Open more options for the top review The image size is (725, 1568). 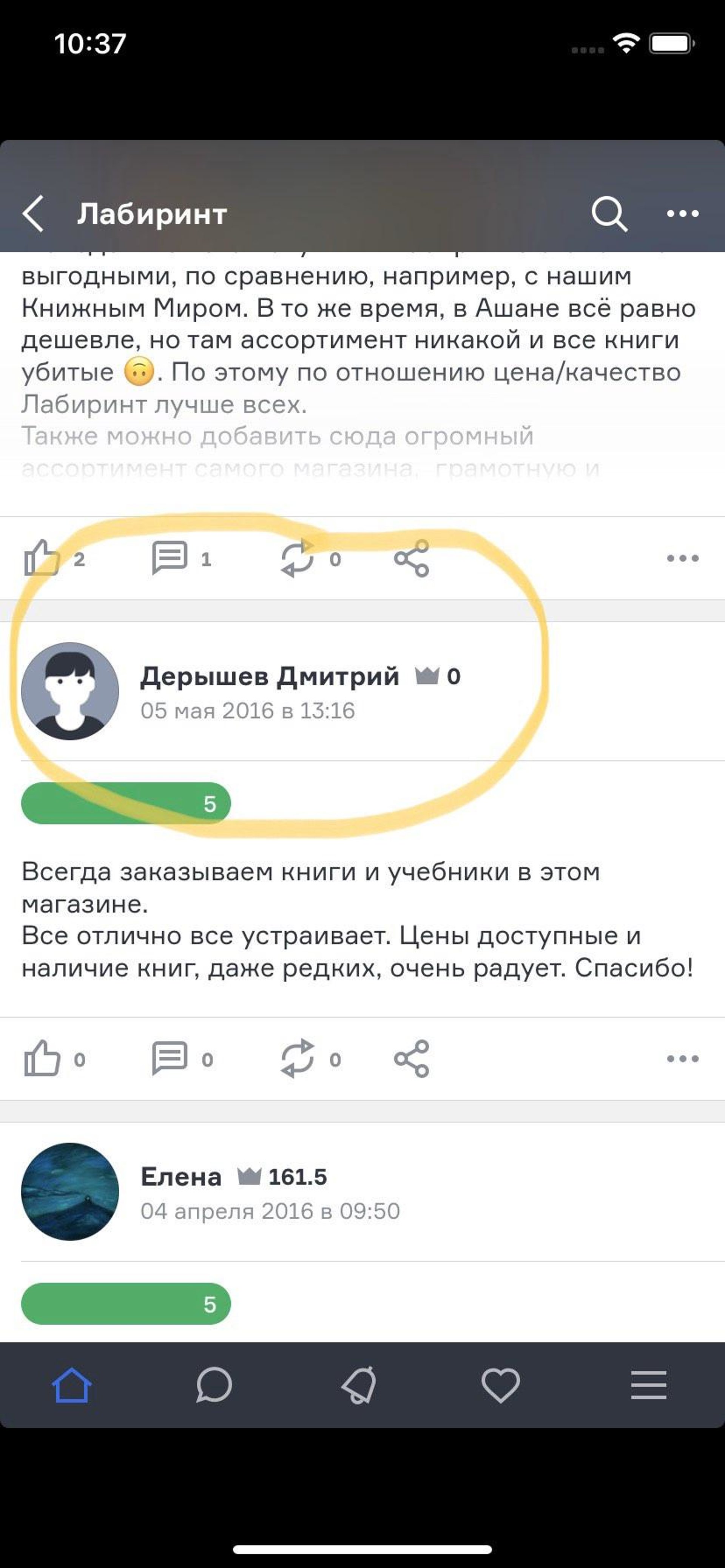point(682,558)
